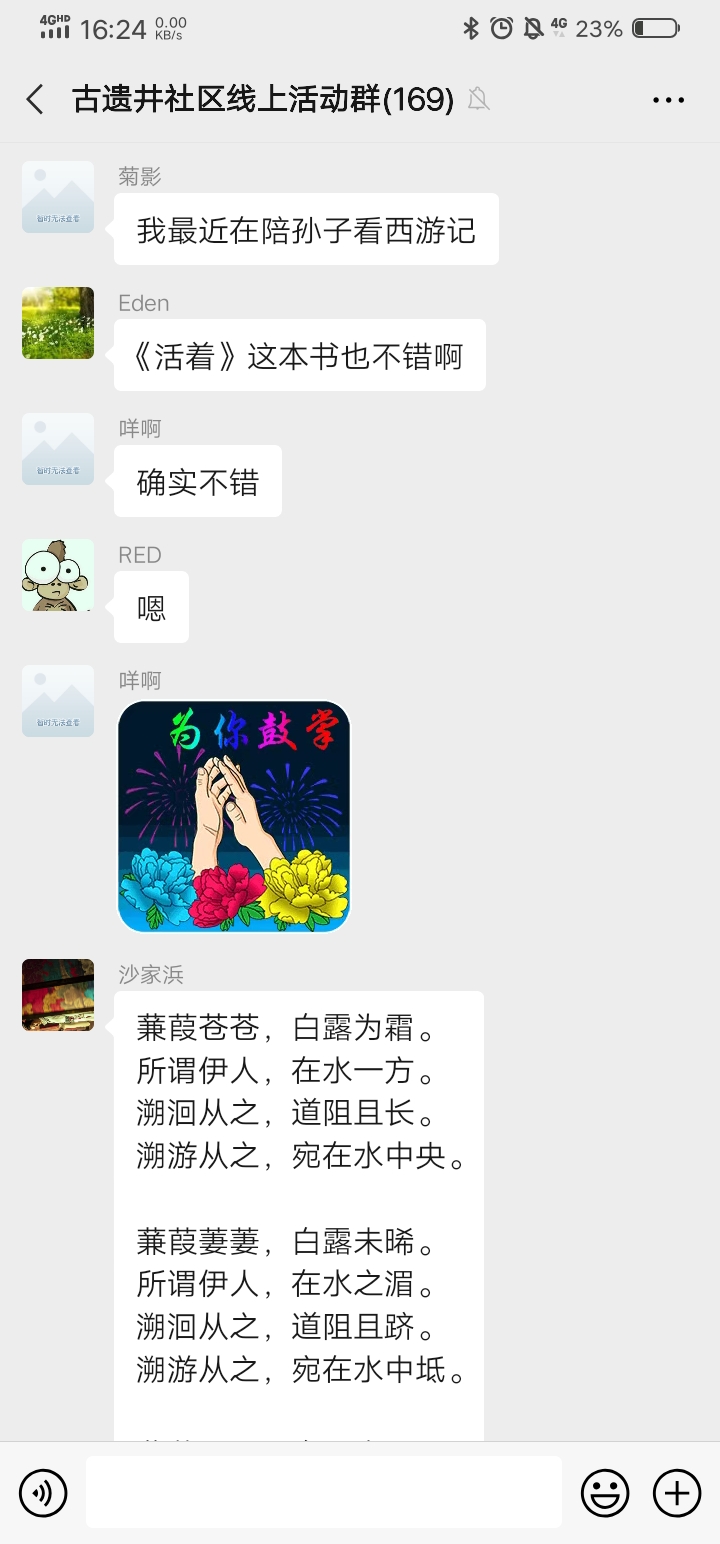Tap RED's cartoon avatar
Image resolution: width=720 pixels, height=1544 pixels.
pyautogui.click(x=58, y=575)
